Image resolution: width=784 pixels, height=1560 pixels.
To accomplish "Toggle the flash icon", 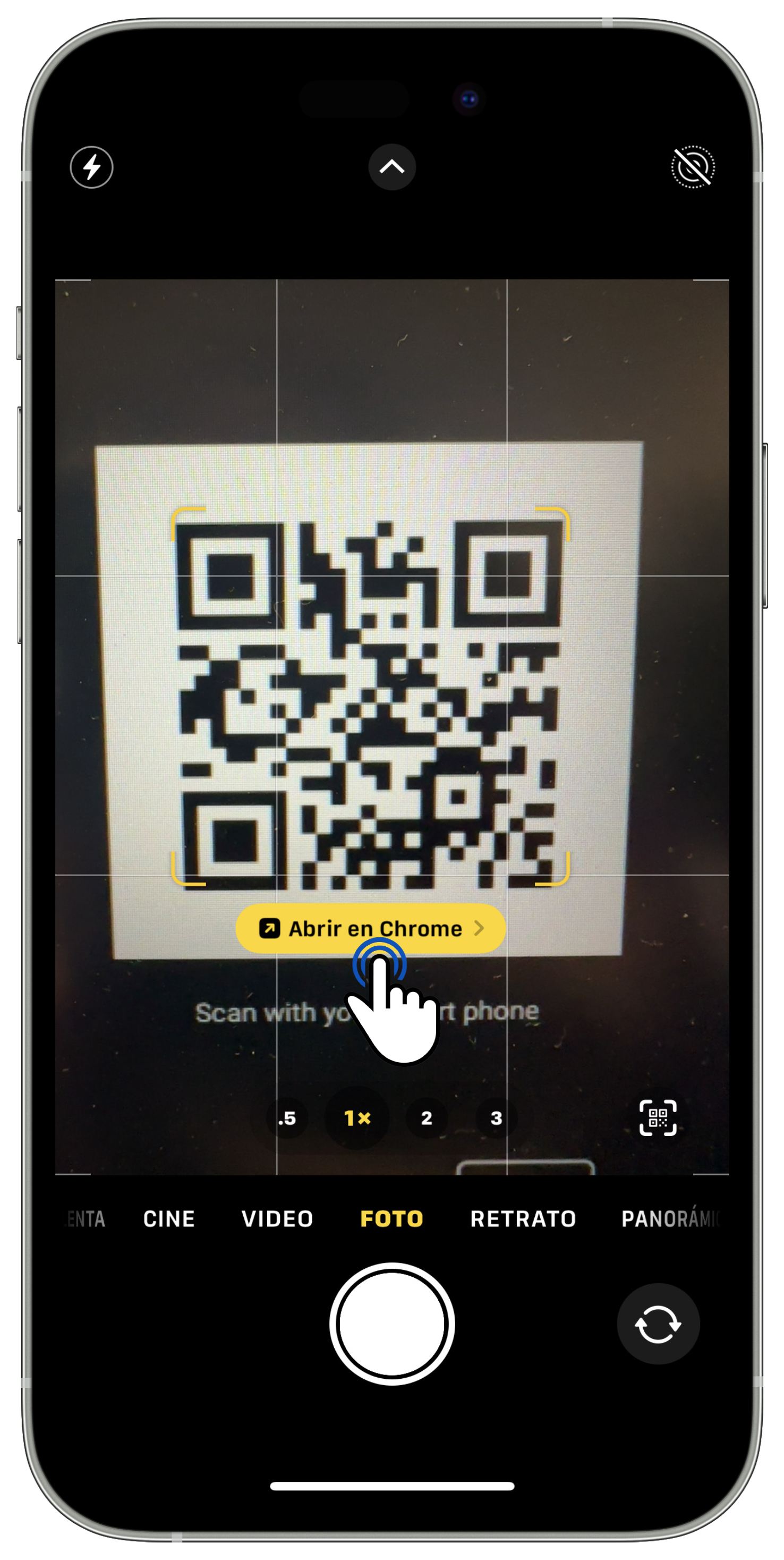I will (x=91, y=167).
